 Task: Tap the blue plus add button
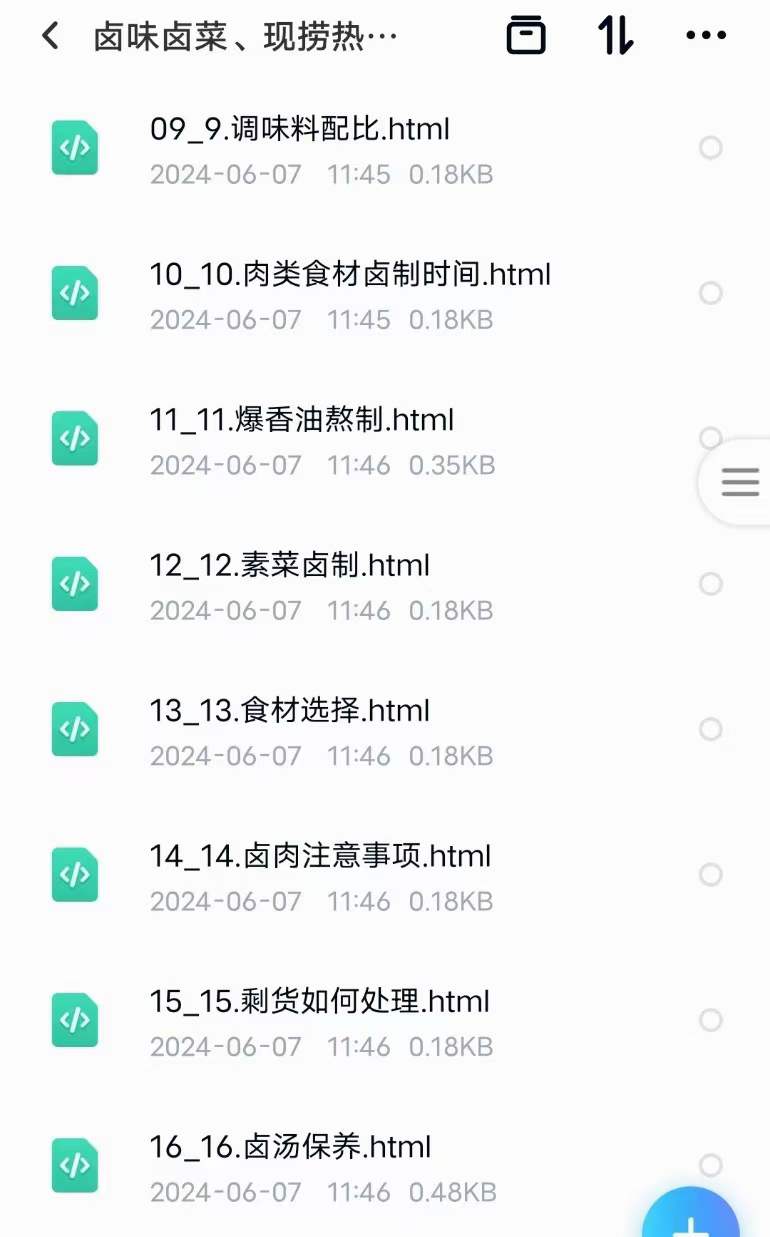[x=692, y=1222]
